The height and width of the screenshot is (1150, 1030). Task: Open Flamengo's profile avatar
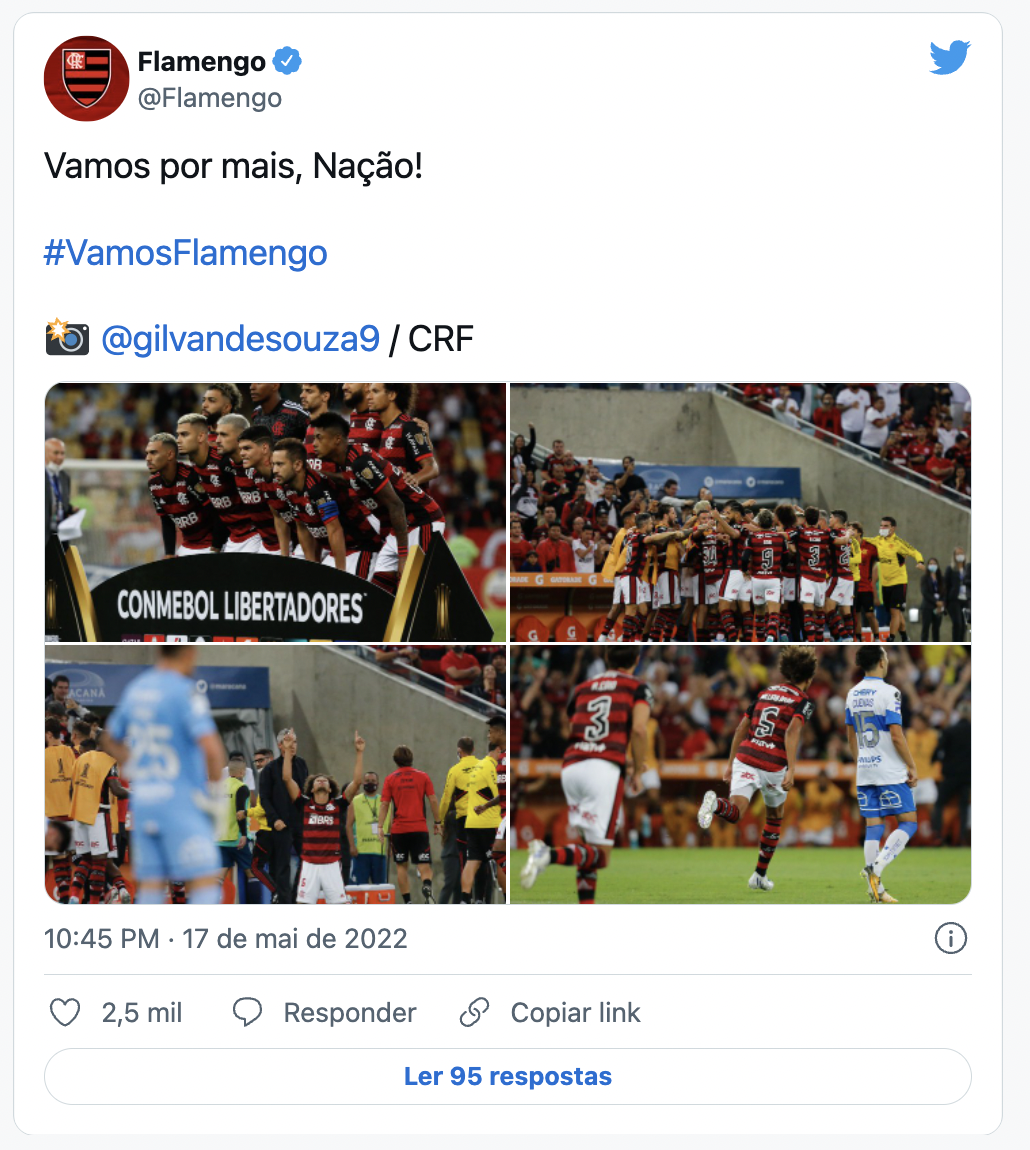pos(87,79)
